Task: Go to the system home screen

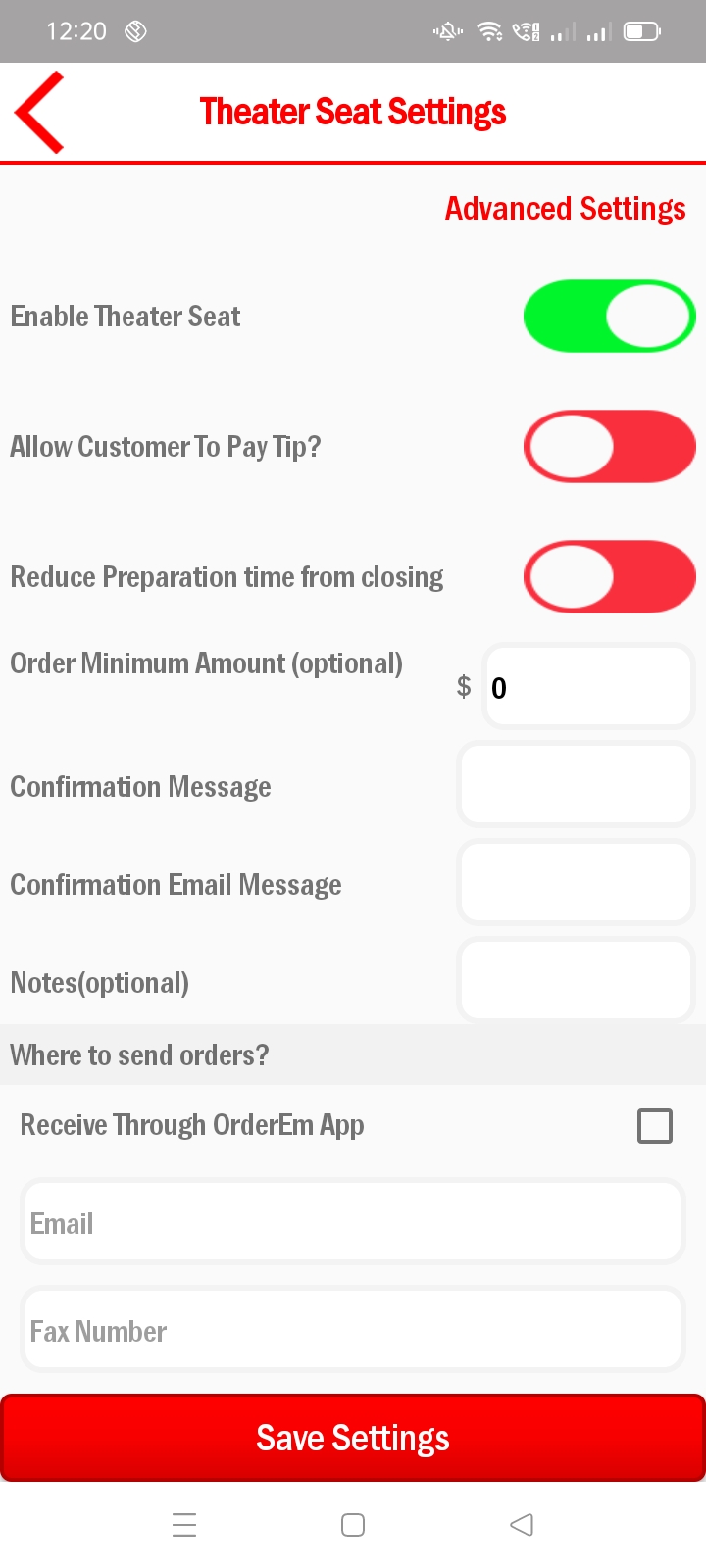Action: [353, 1525]
